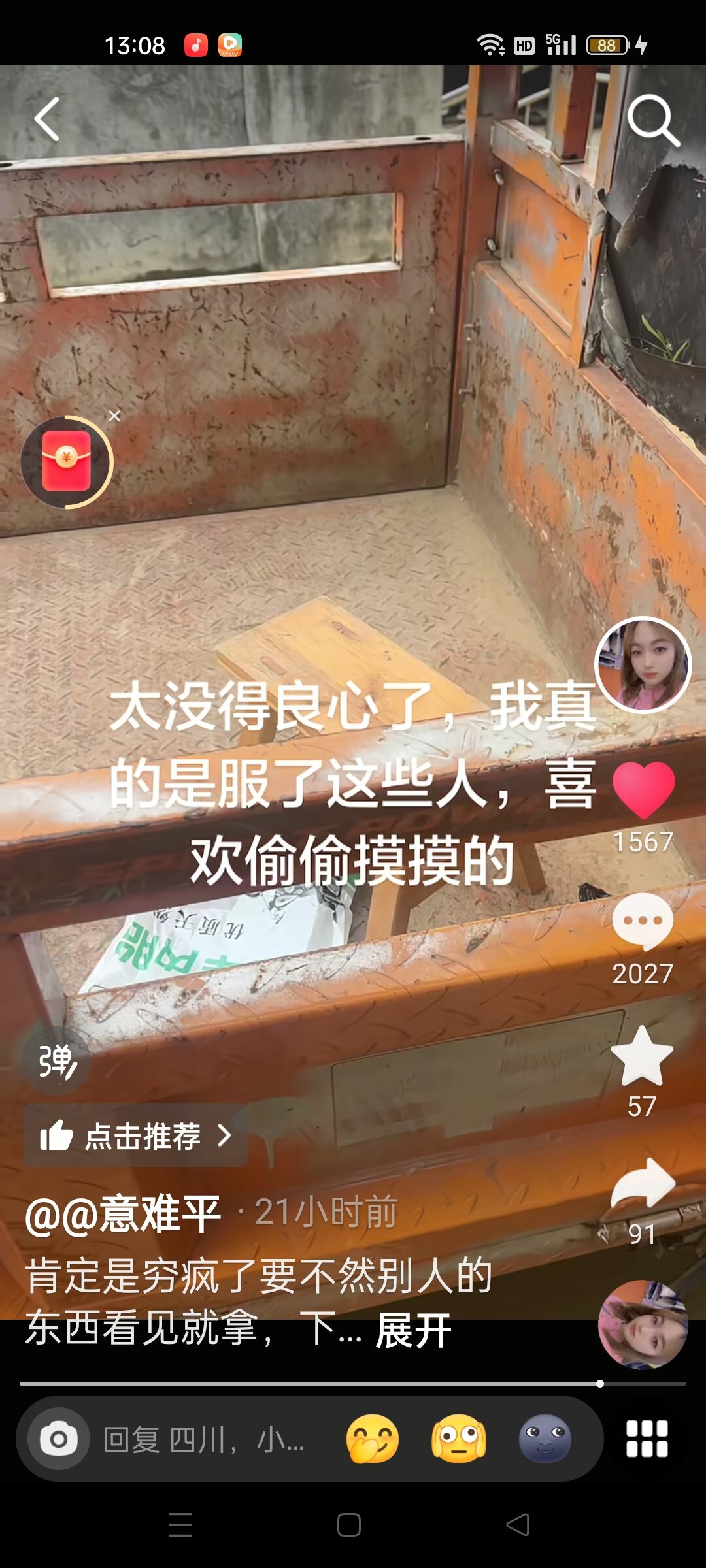Viewport: 706px width, 1568px height.
Task: Open the grid menu icon
Action: (647, 1439)
